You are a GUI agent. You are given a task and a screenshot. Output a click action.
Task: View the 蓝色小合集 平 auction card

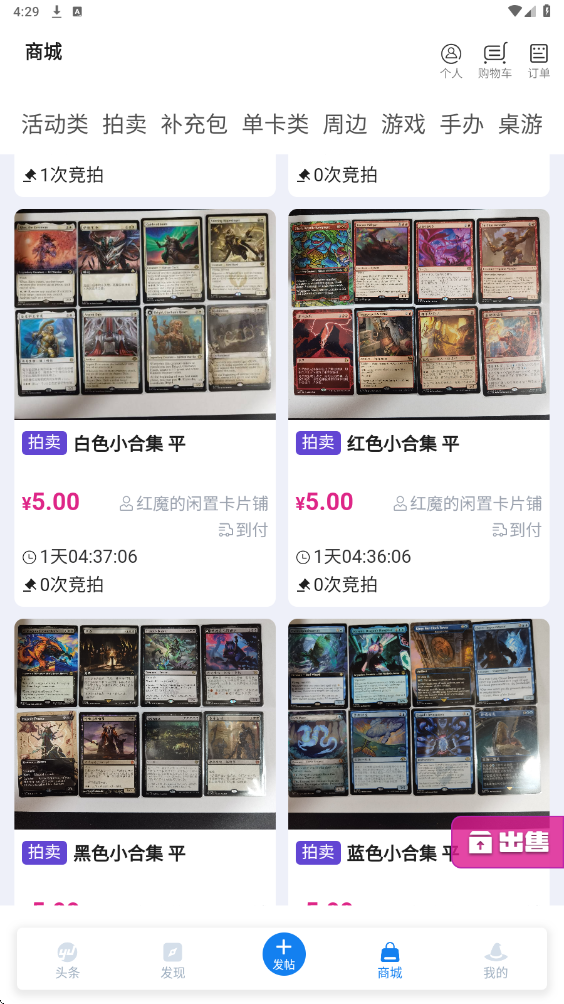(x=419, y=762)
